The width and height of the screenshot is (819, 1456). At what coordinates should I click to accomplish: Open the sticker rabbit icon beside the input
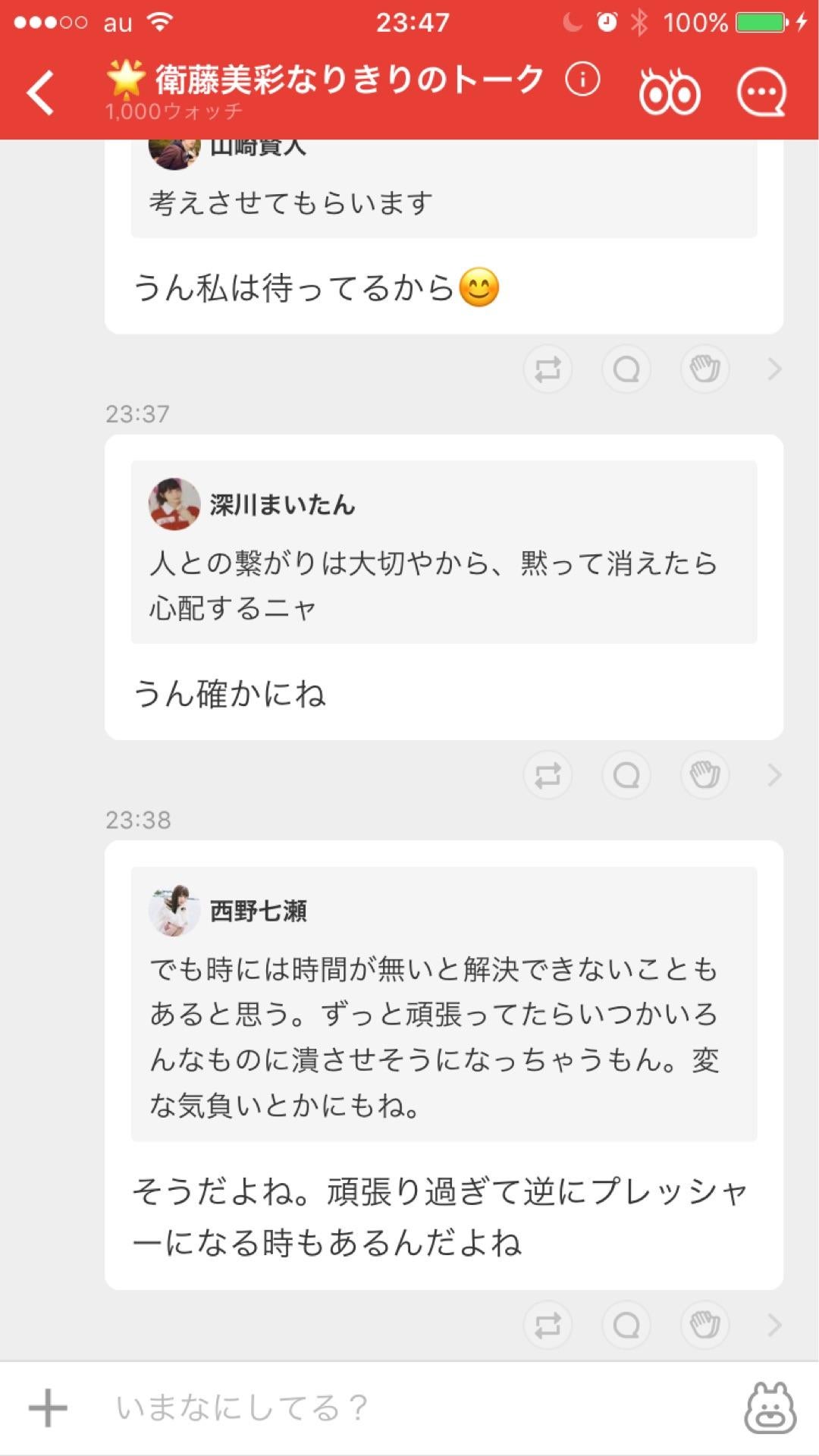click(x=770, y=1407)
